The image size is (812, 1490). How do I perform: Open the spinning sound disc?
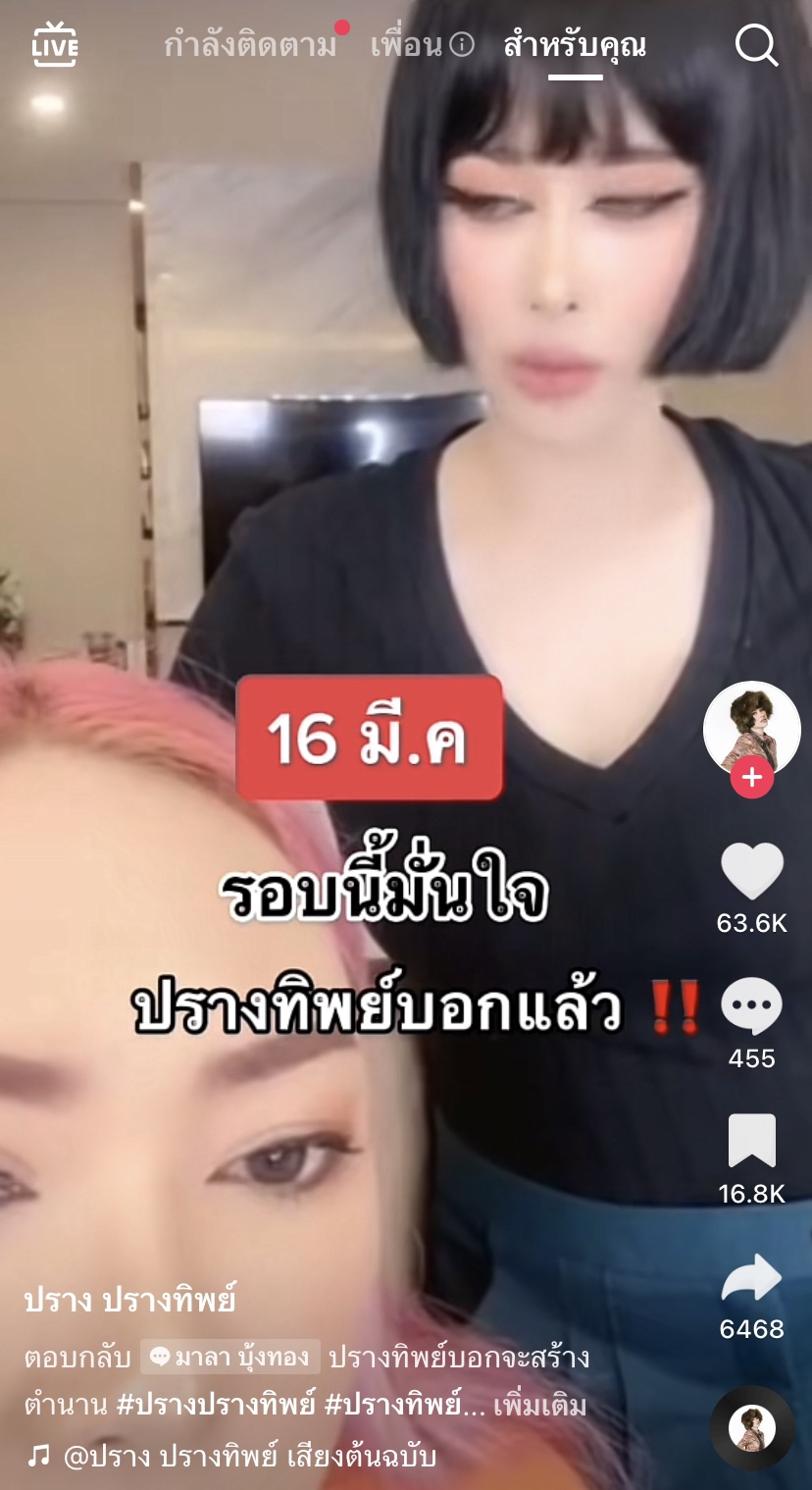tap(752, 1428)
